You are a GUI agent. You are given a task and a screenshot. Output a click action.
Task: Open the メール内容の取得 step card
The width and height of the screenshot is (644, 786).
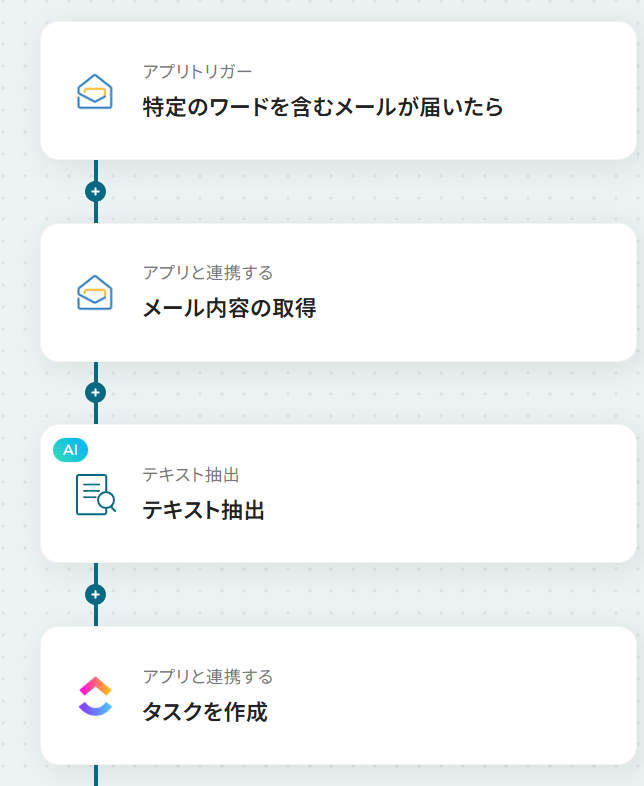[338, 293]
